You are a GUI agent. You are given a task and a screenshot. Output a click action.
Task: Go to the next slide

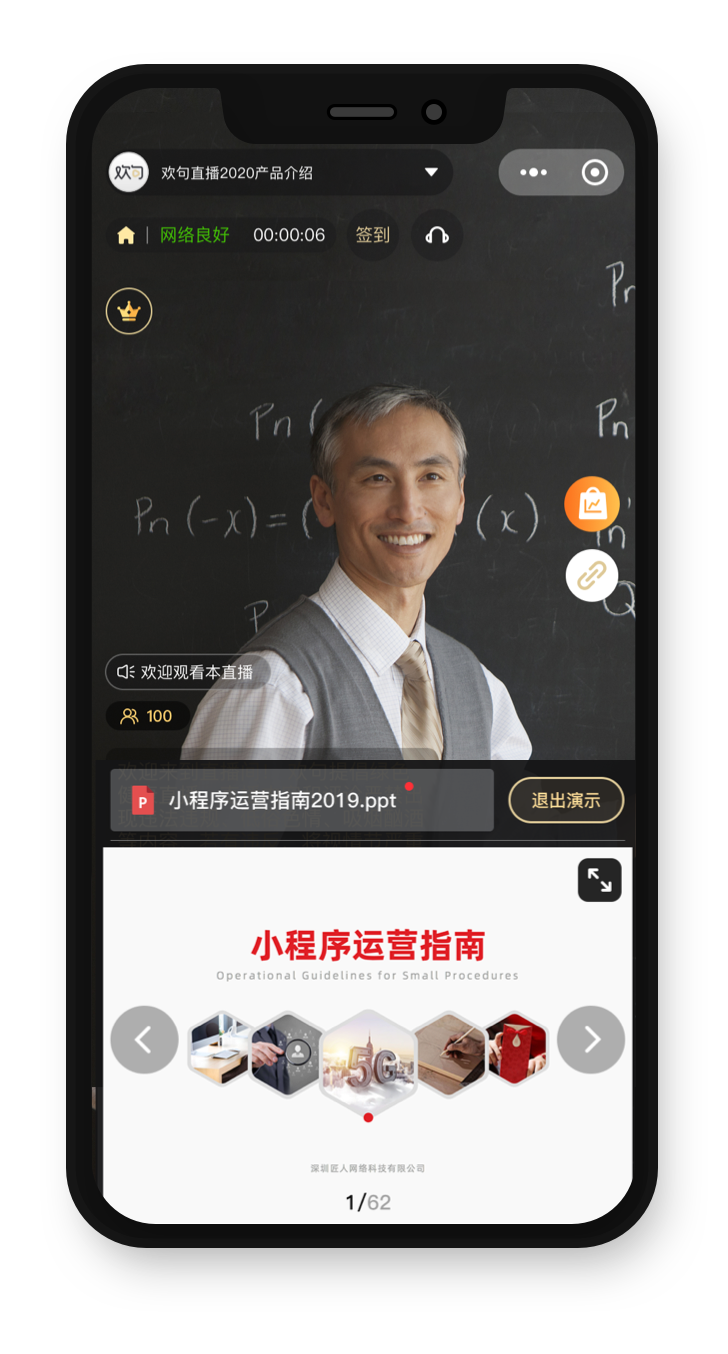[591, 1040]
